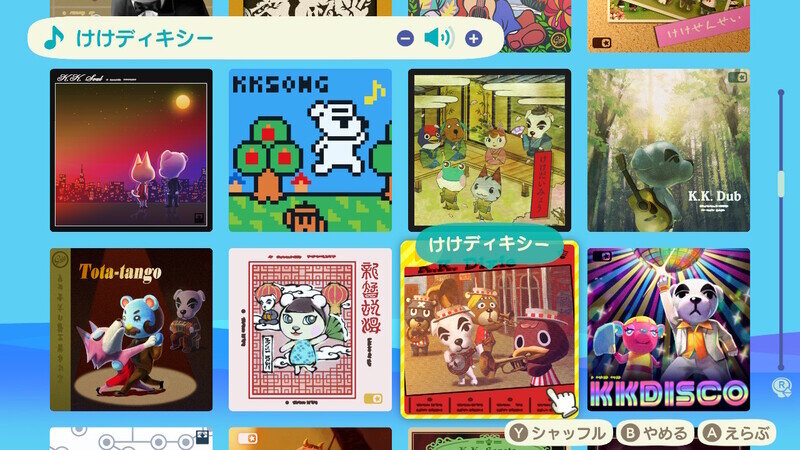Shuffle songs with the Y シャッフル button
800x450 pixels.
(x=558, y=433)
